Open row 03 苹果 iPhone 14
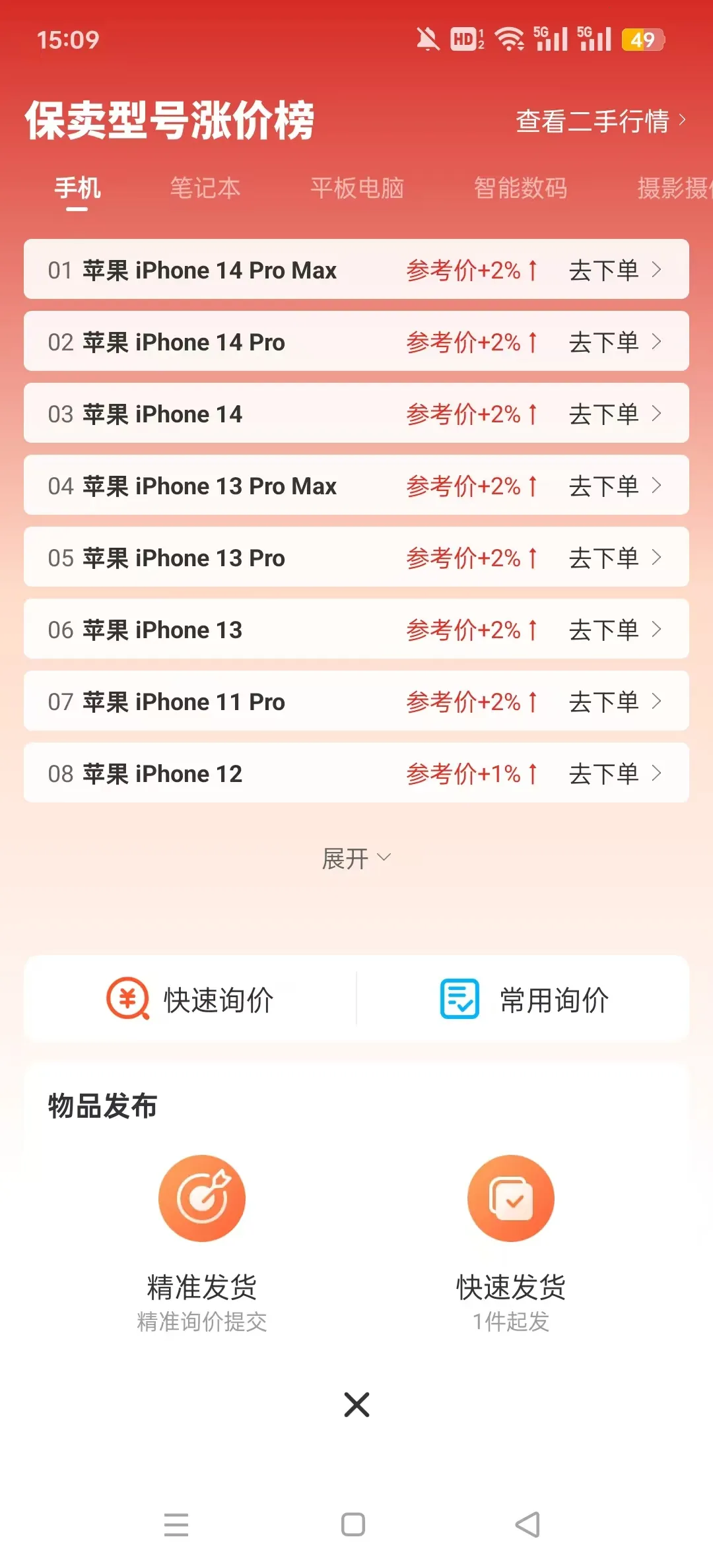713x1568 pixels. coord(198,414)
